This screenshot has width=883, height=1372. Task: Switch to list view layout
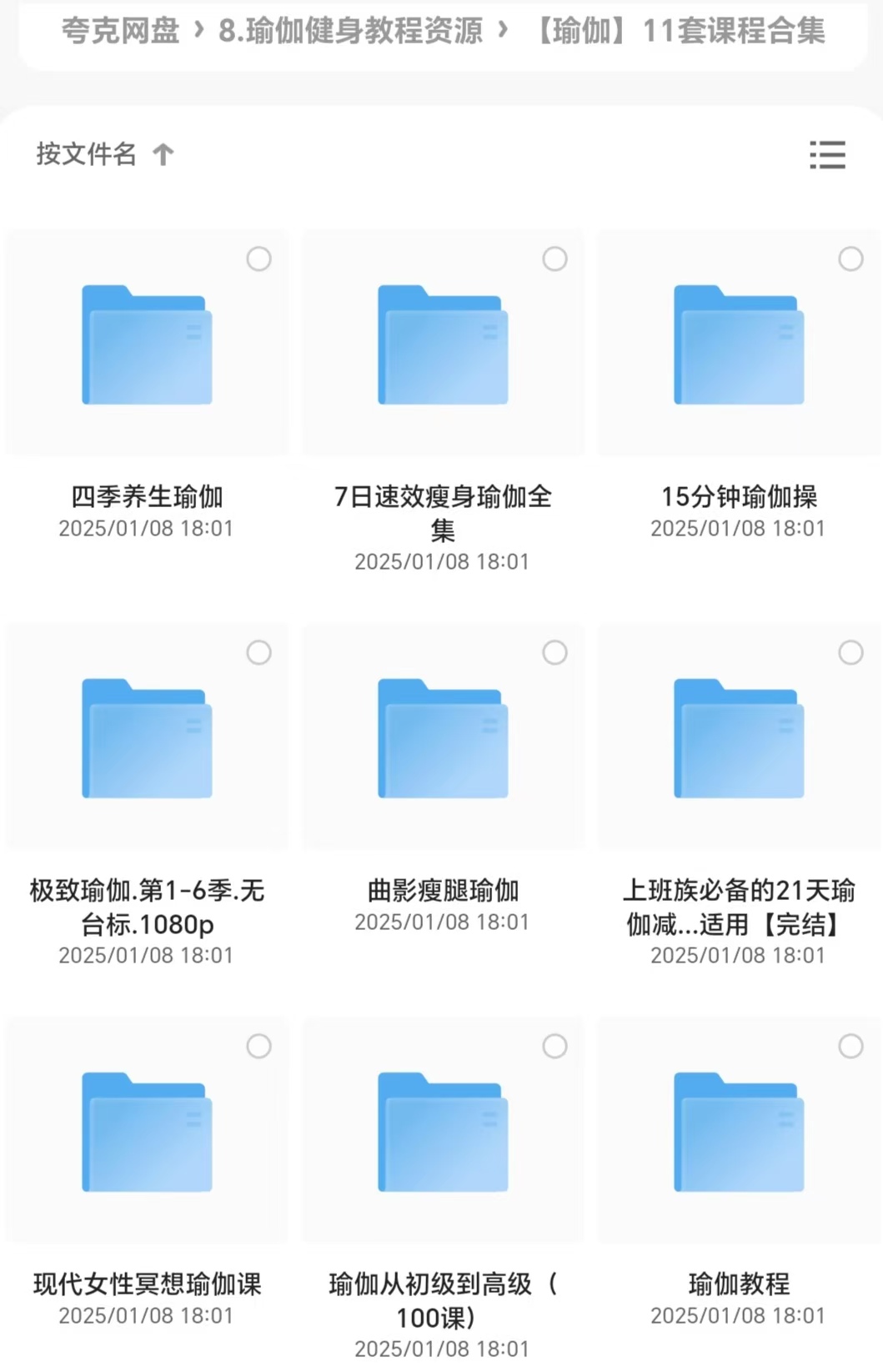pos(828,156)
